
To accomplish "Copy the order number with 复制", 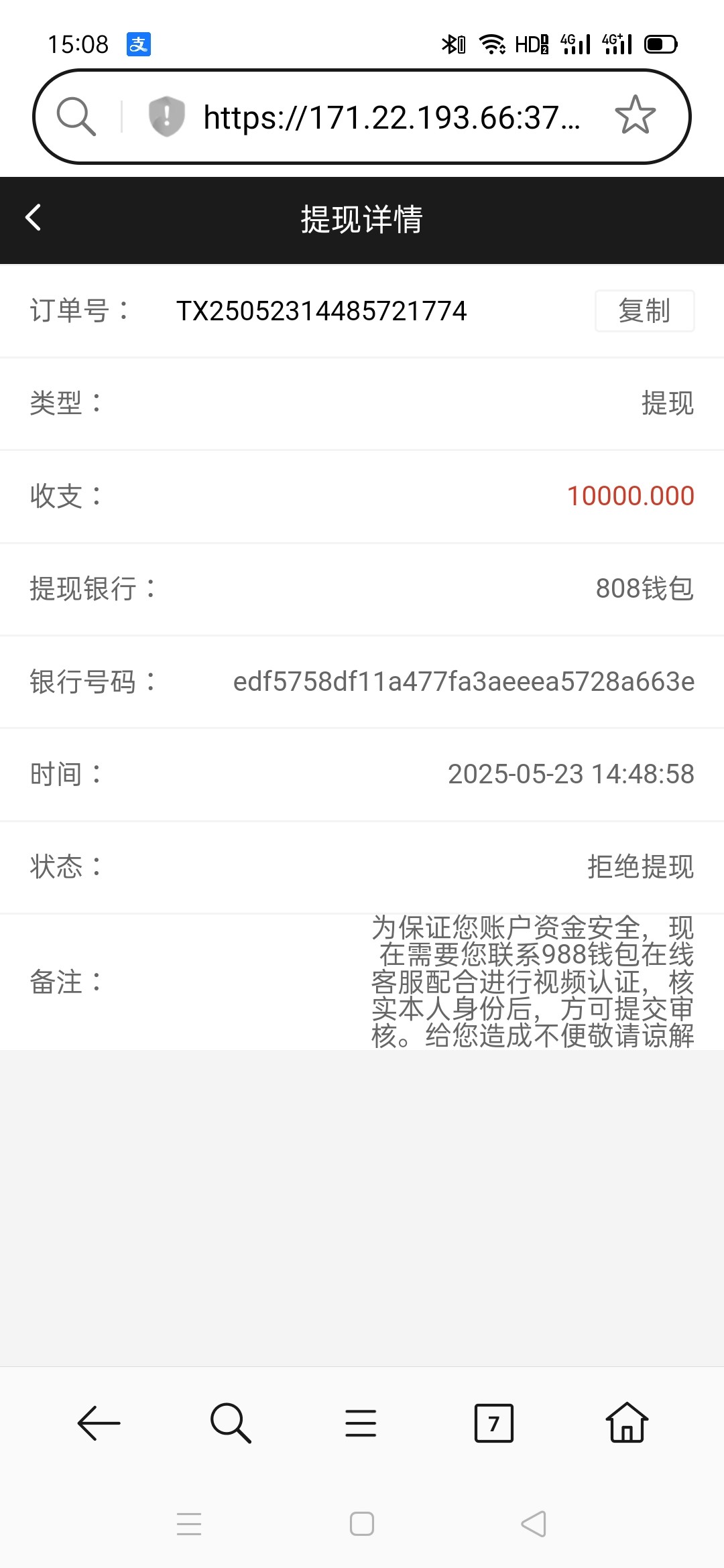I will pos(644,311).
